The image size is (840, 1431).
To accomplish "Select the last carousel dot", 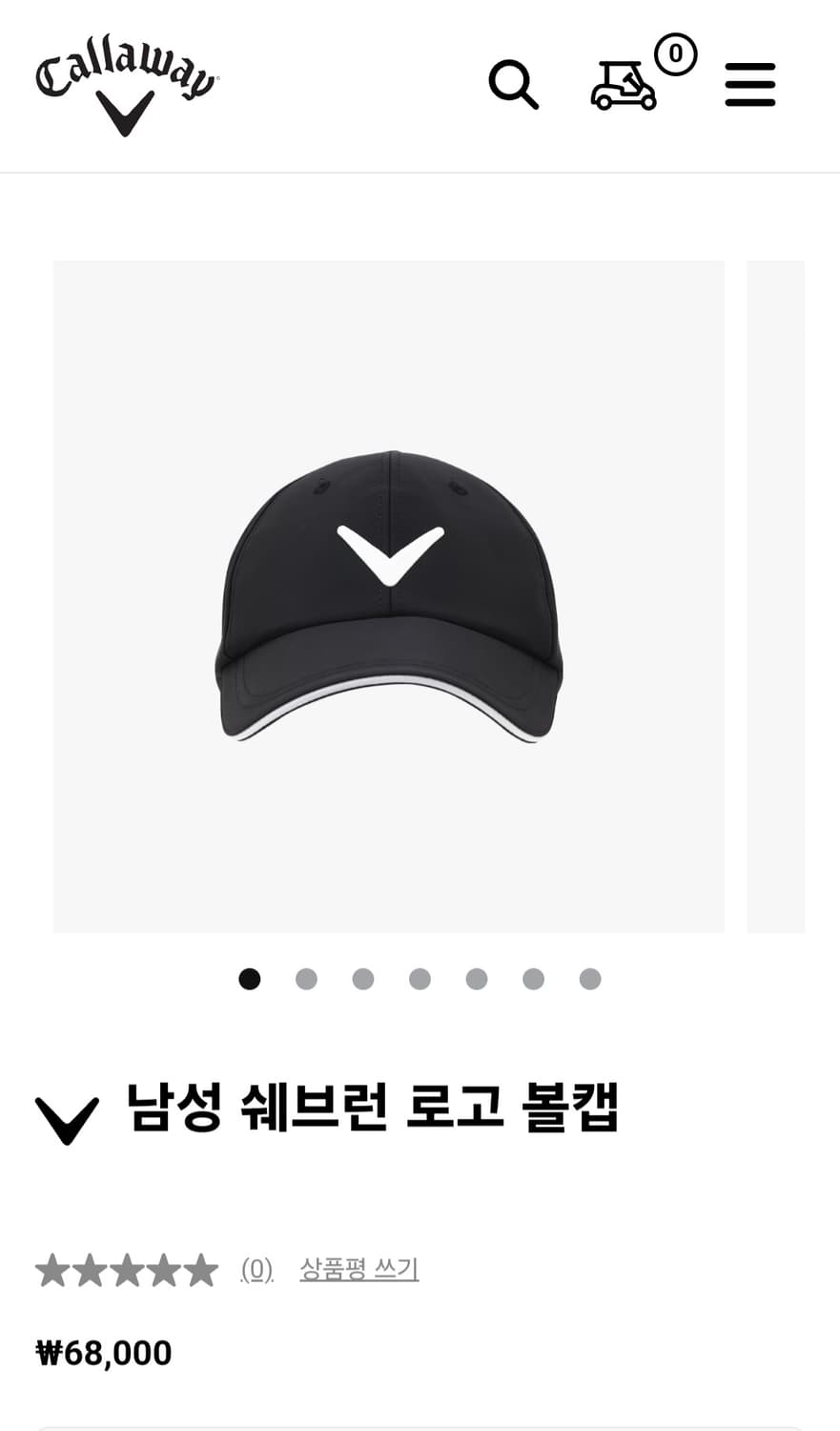I will [x=589, y=979].
